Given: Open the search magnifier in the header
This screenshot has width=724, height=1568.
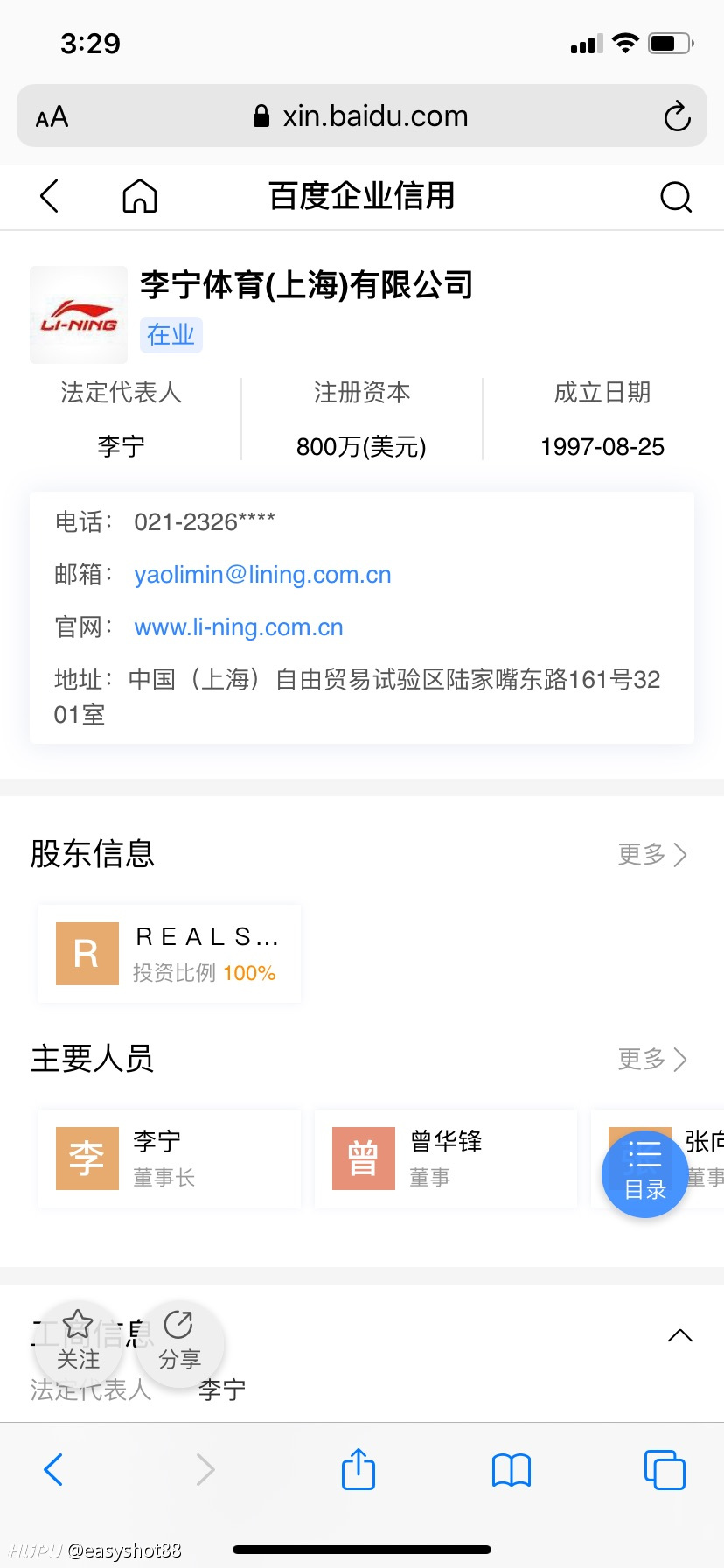Looking at the screenshot, I should point(676,197).
